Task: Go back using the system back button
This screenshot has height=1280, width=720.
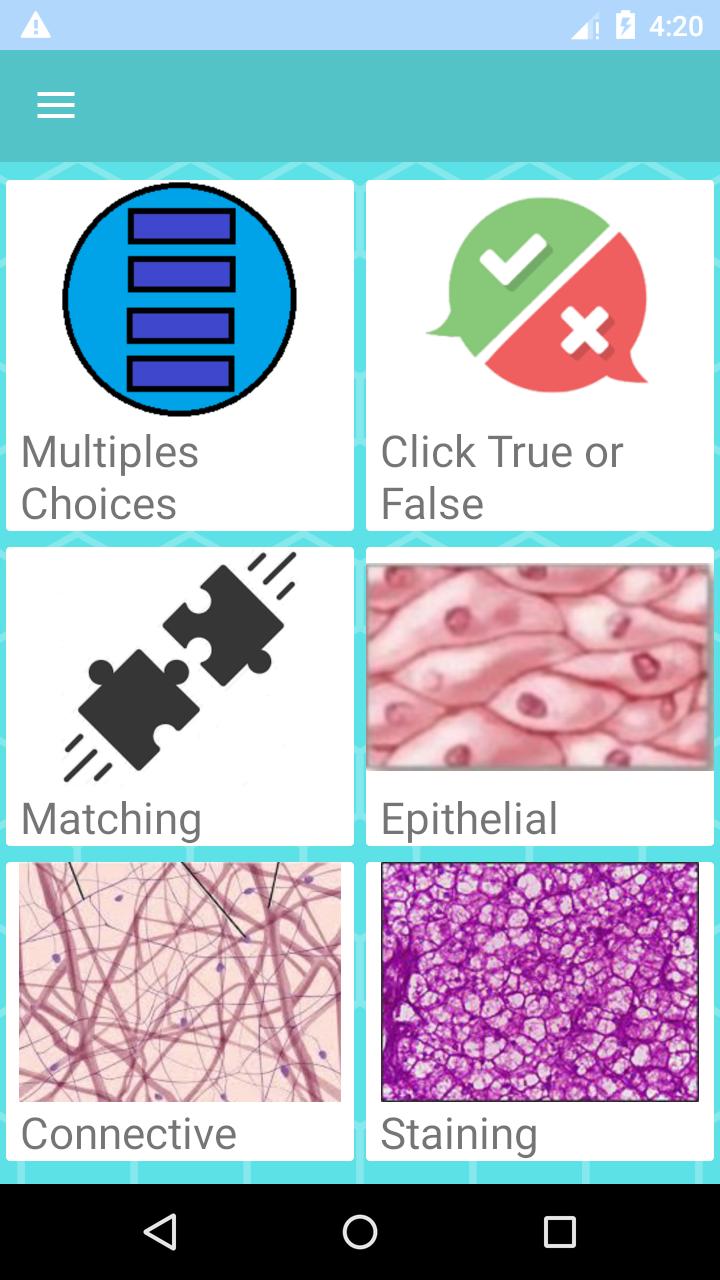Action: [x=160, y=1232]
